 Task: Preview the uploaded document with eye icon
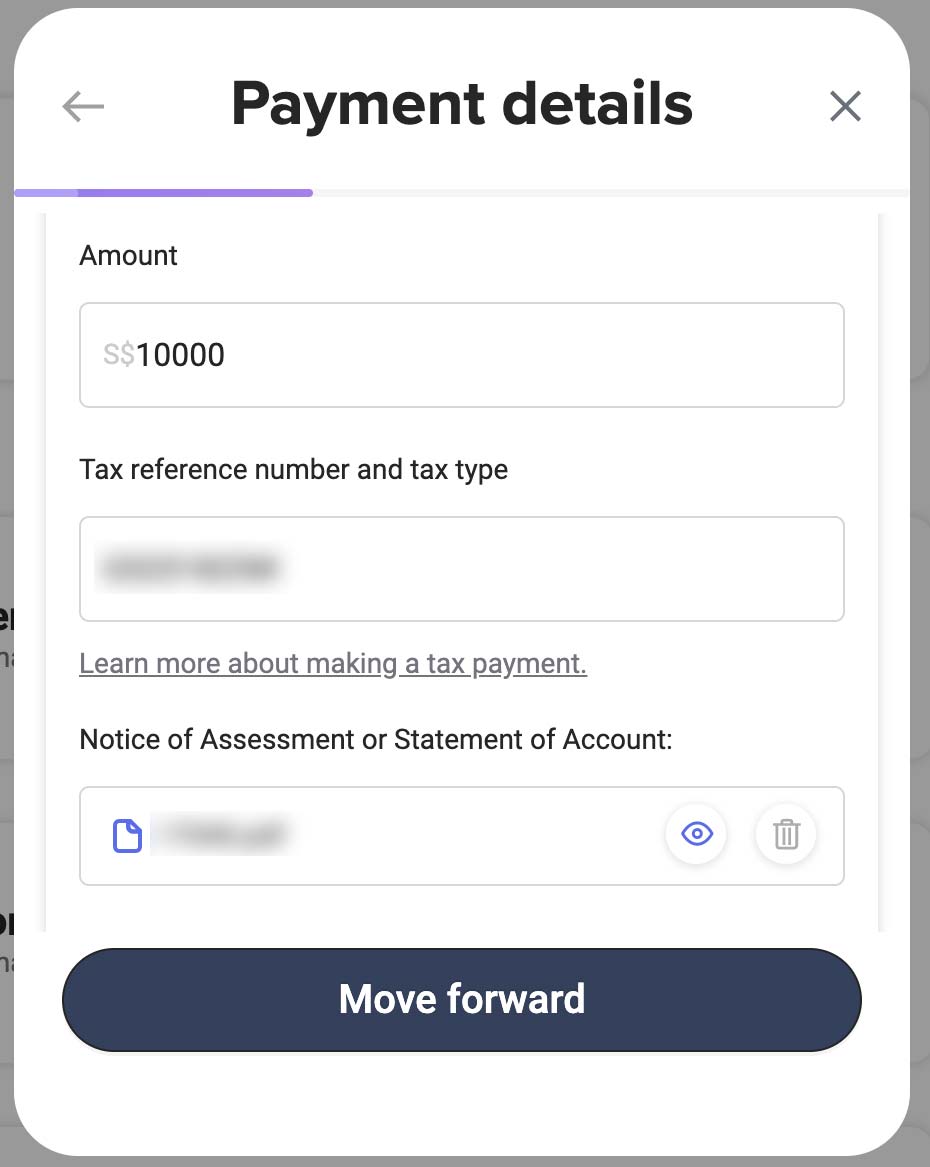click(x=696, y=834)
